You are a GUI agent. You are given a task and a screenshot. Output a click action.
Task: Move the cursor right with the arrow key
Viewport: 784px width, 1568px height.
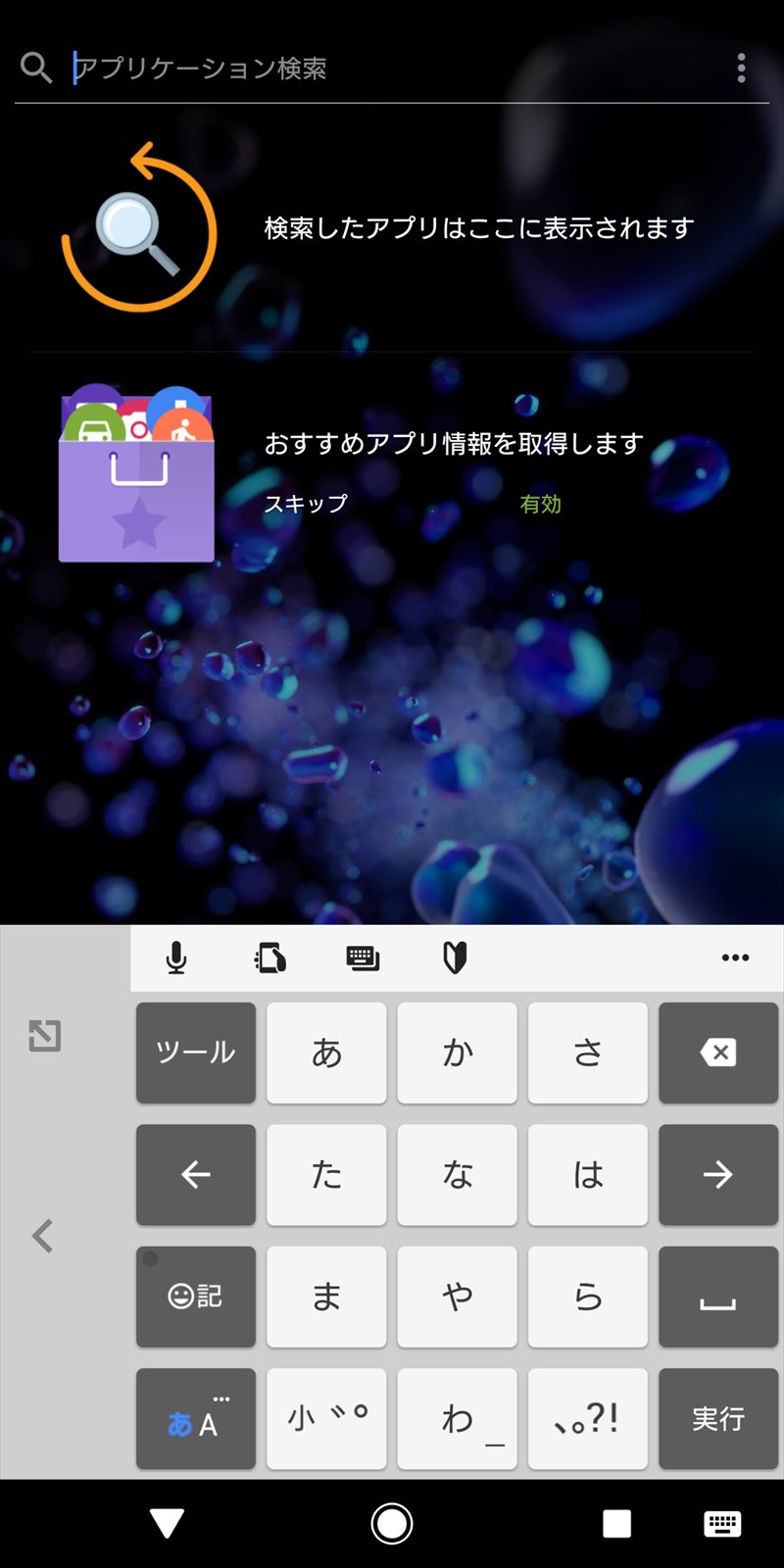pyautogui.click(x=718, y=1175)
